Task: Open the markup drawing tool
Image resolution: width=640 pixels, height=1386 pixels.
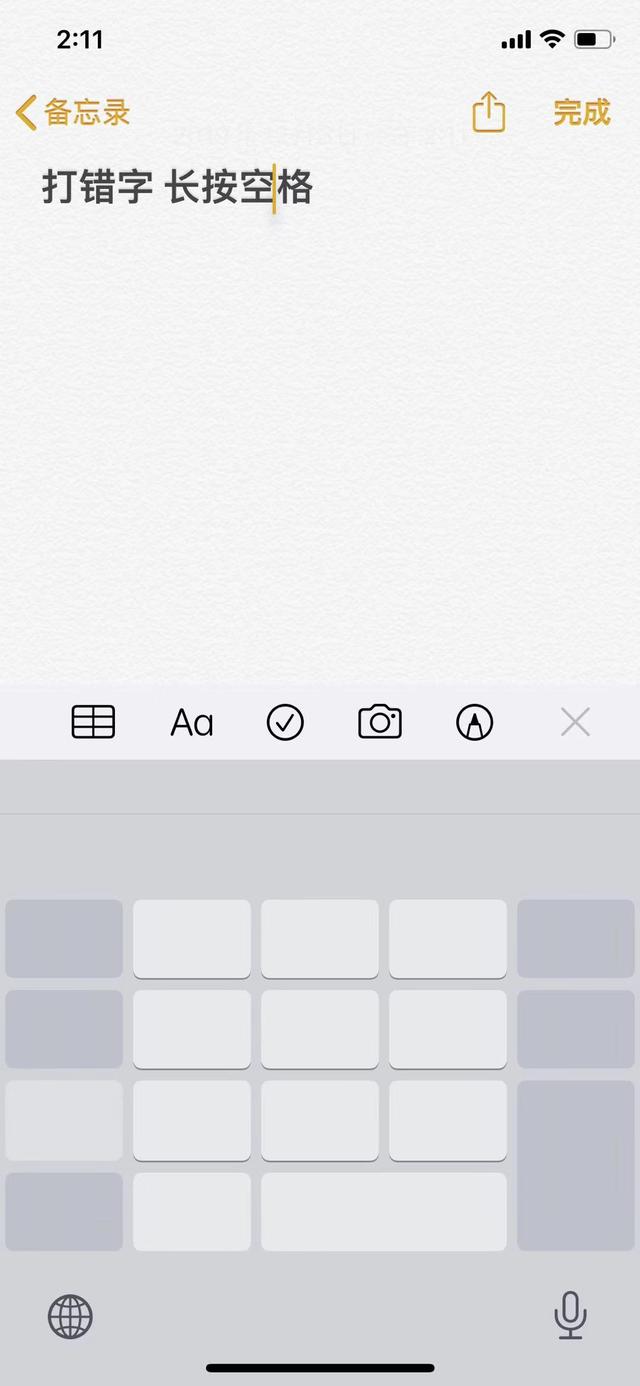Action: click(x=474, y=722)
